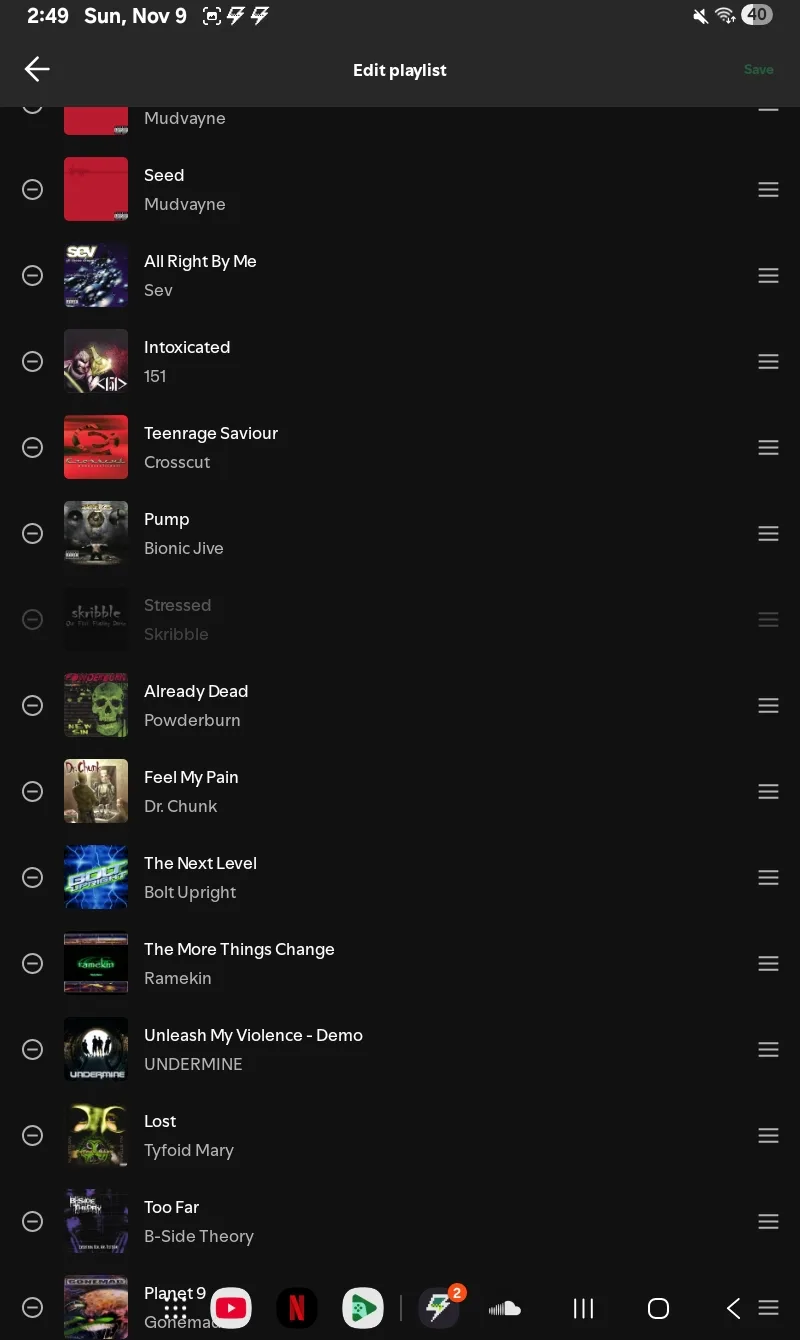
Task: Go back from Edit playlist
Action: coord(37,69)
